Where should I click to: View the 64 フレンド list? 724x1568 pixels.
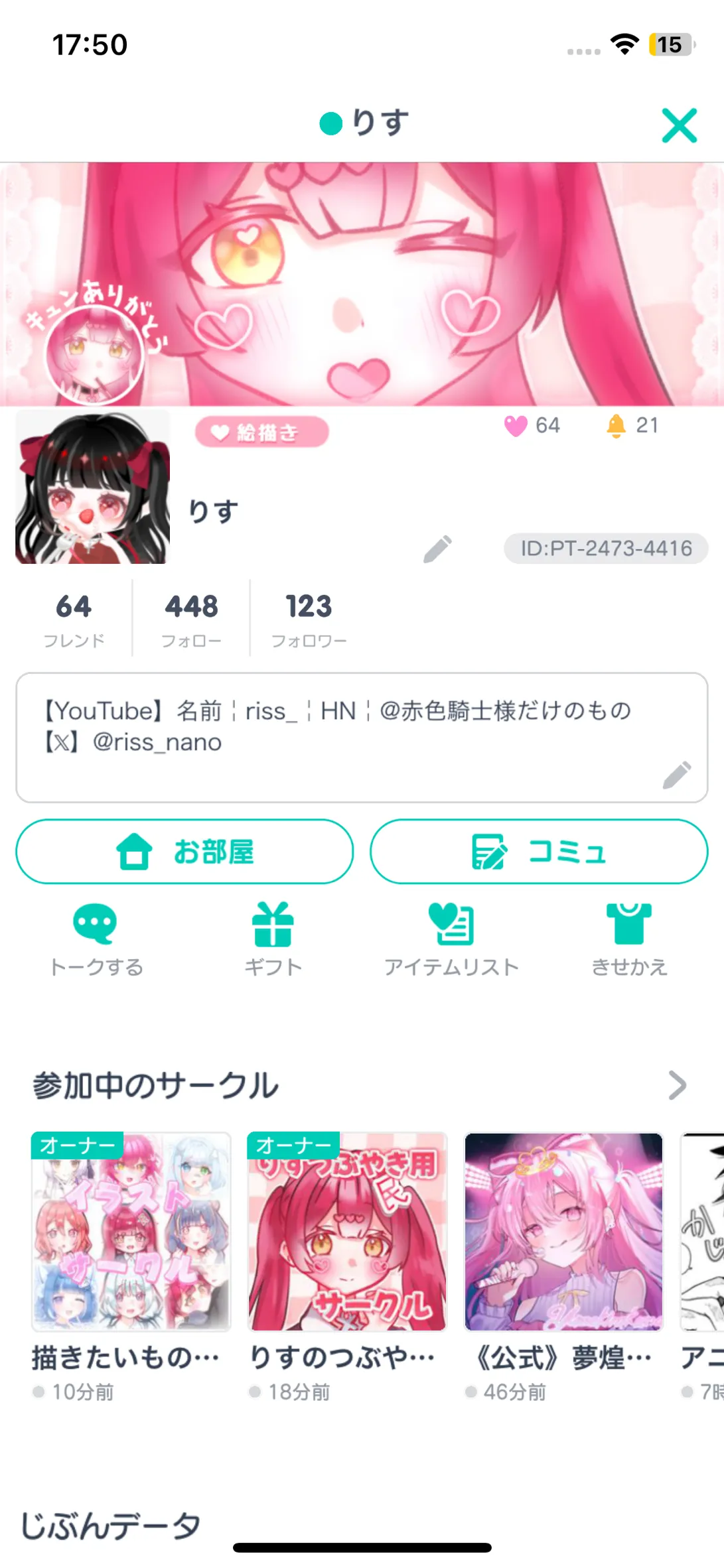[74, 618]
